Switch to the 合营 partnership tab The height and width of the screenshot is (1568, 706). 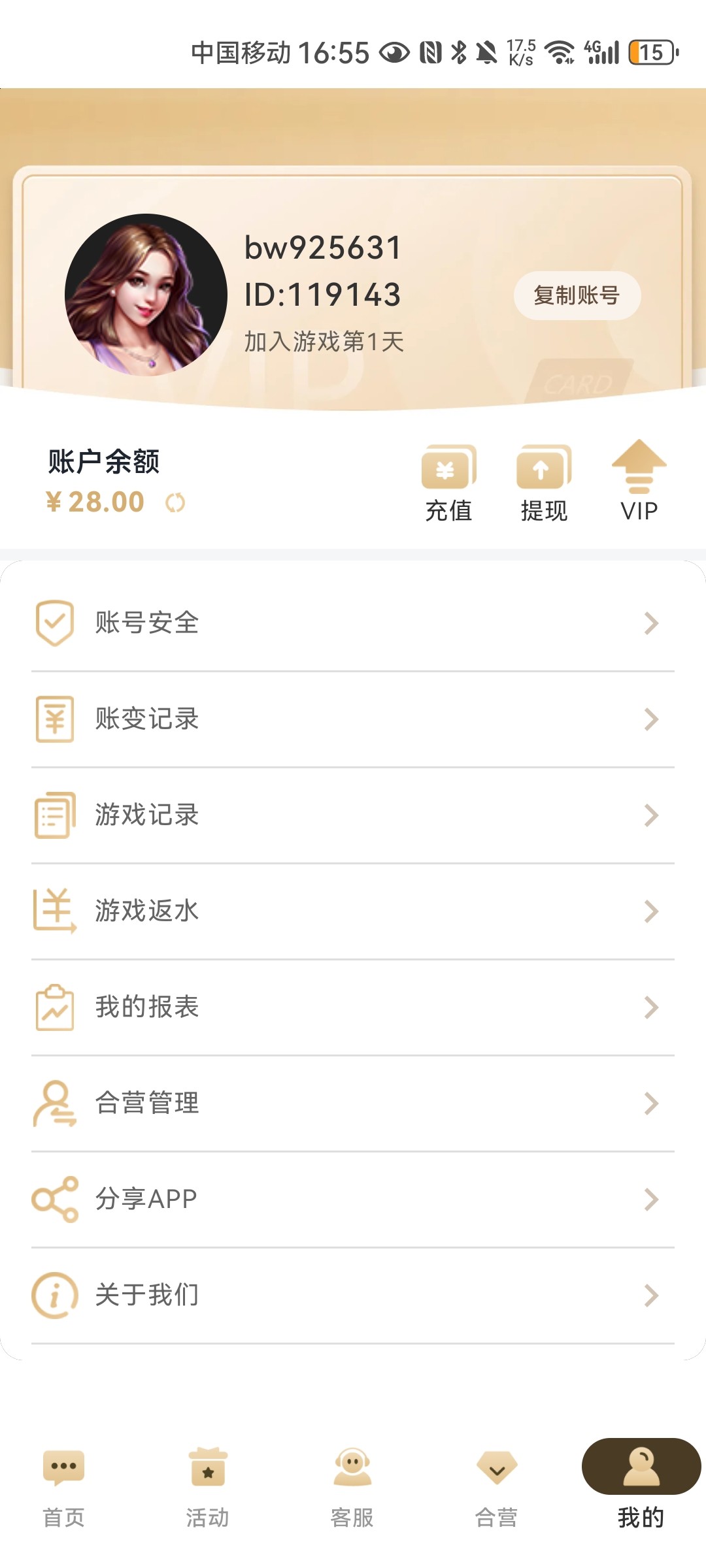pos(496,1486)
